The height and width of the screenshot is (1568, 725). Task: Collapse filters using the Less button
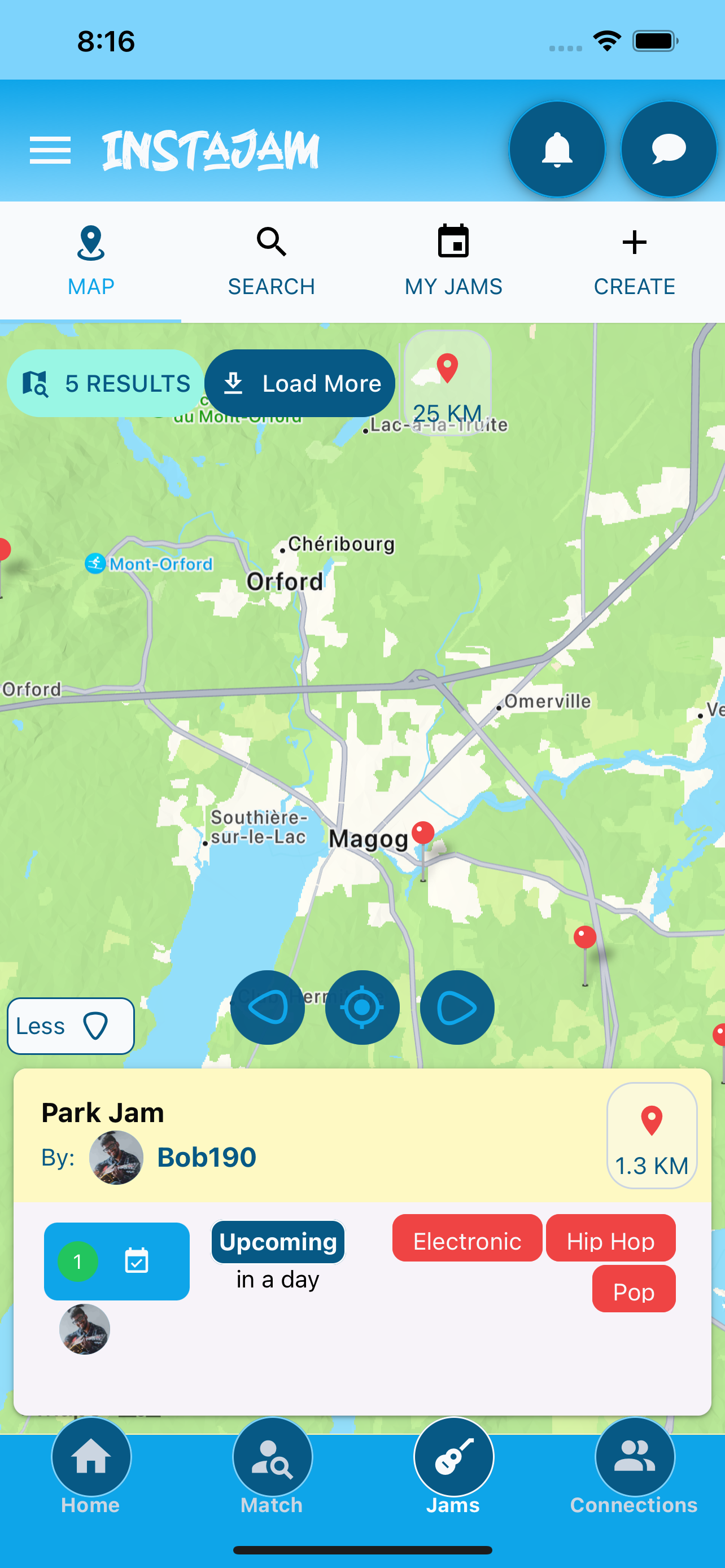point(70,1026)
